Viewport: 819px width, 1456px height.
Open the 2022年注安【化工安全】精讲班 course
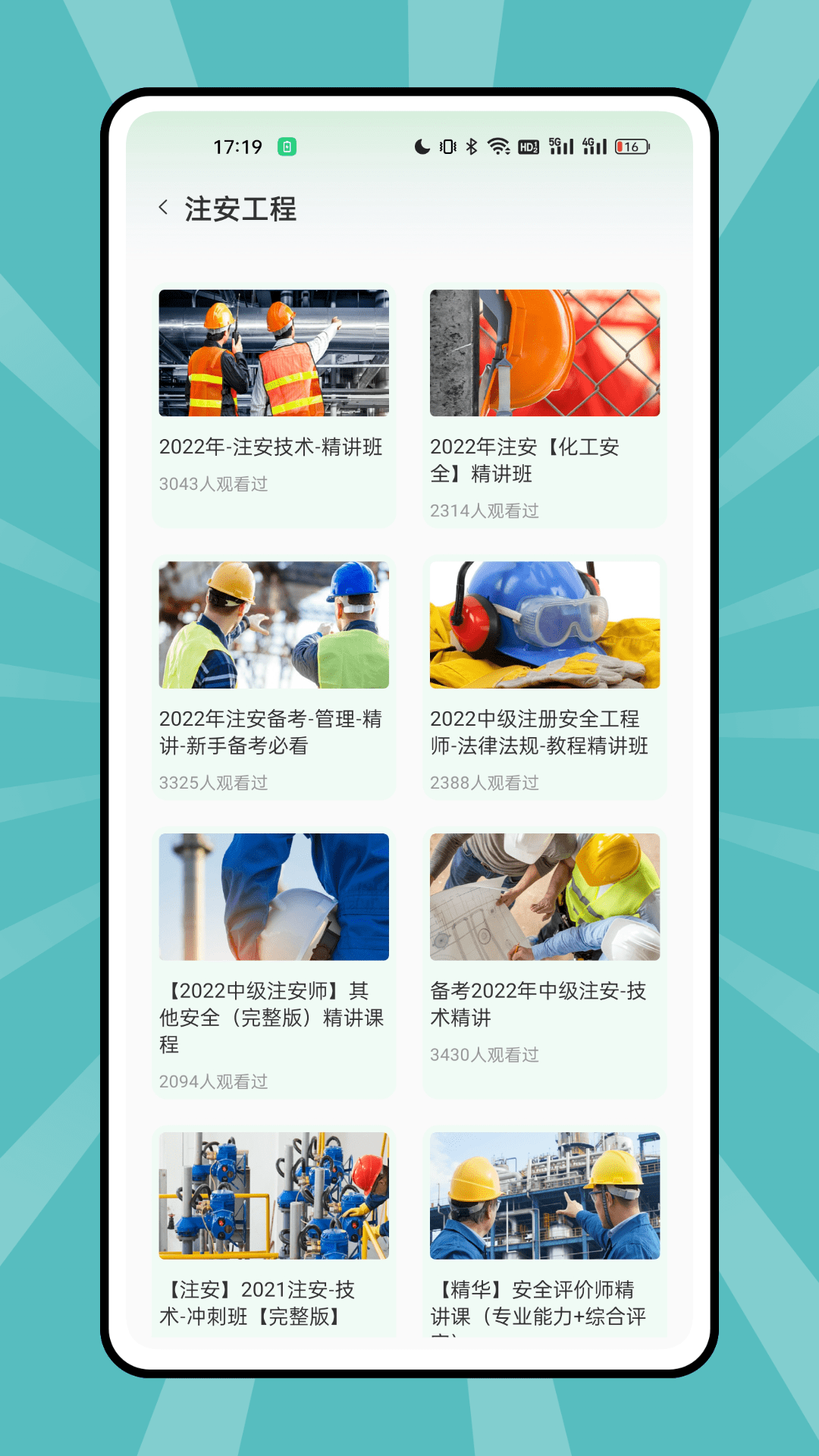point(544,405)
